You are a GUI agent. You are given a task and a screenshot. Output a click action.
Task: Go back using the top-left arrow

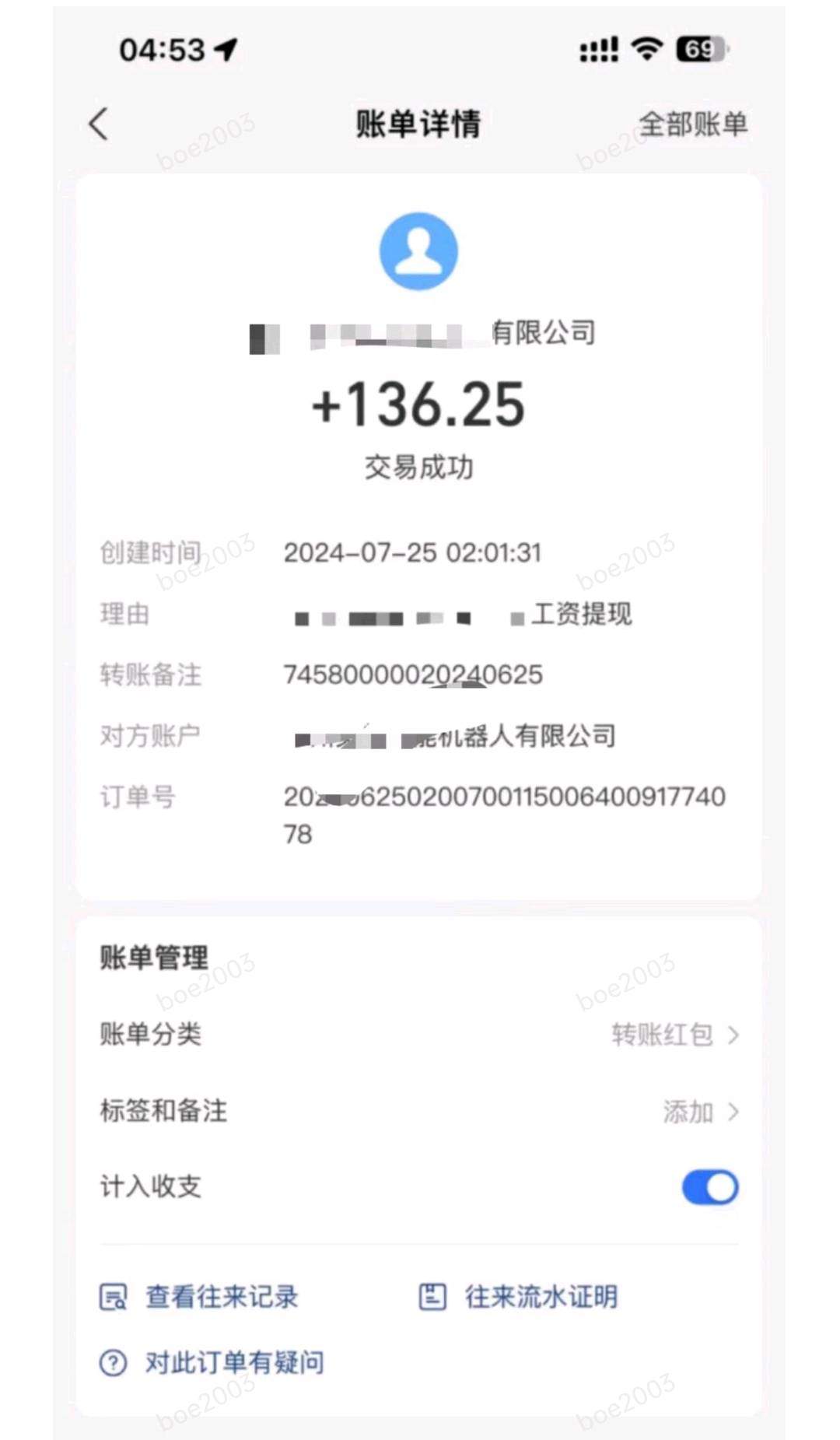point(99,124)
